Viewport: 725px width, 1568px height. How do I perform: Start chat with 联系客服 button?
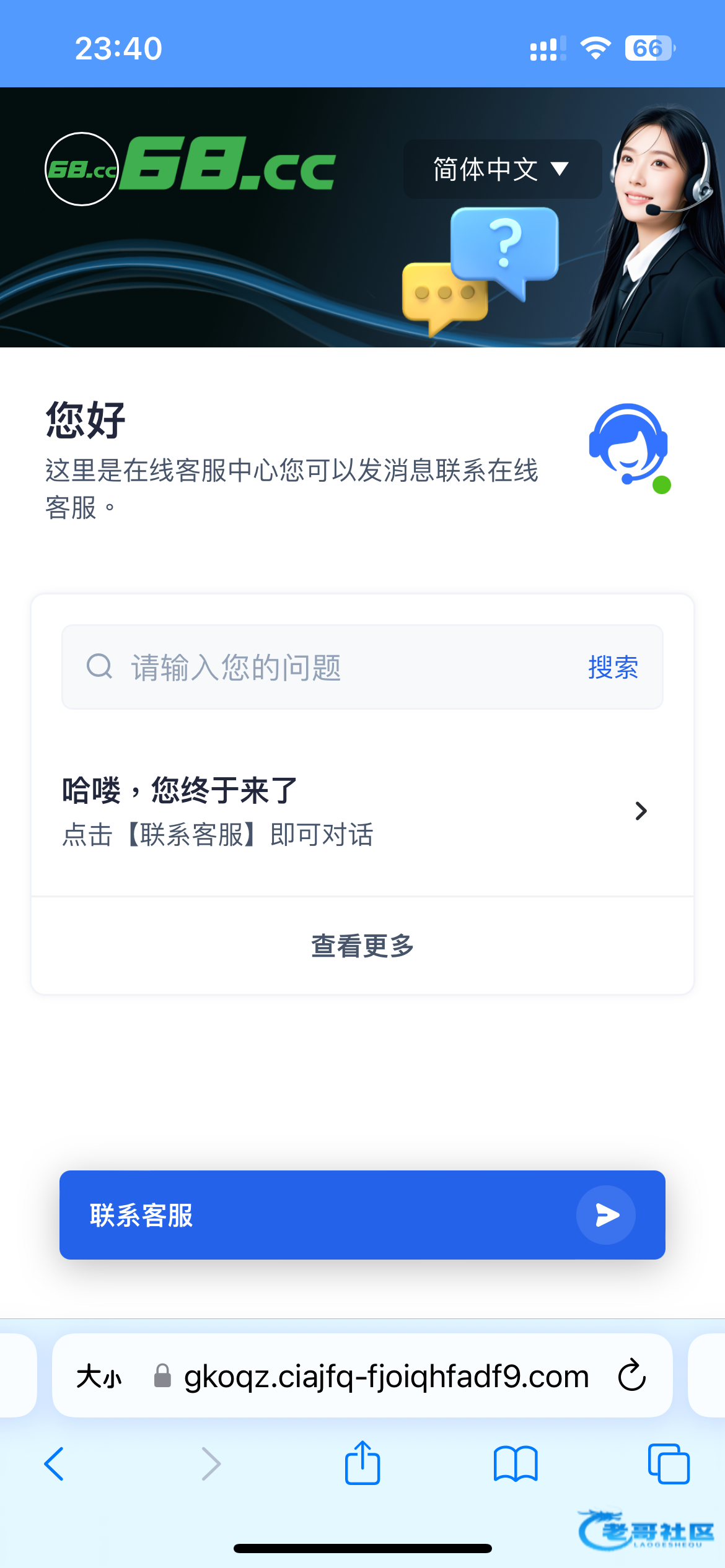(x=362, y=1215)
